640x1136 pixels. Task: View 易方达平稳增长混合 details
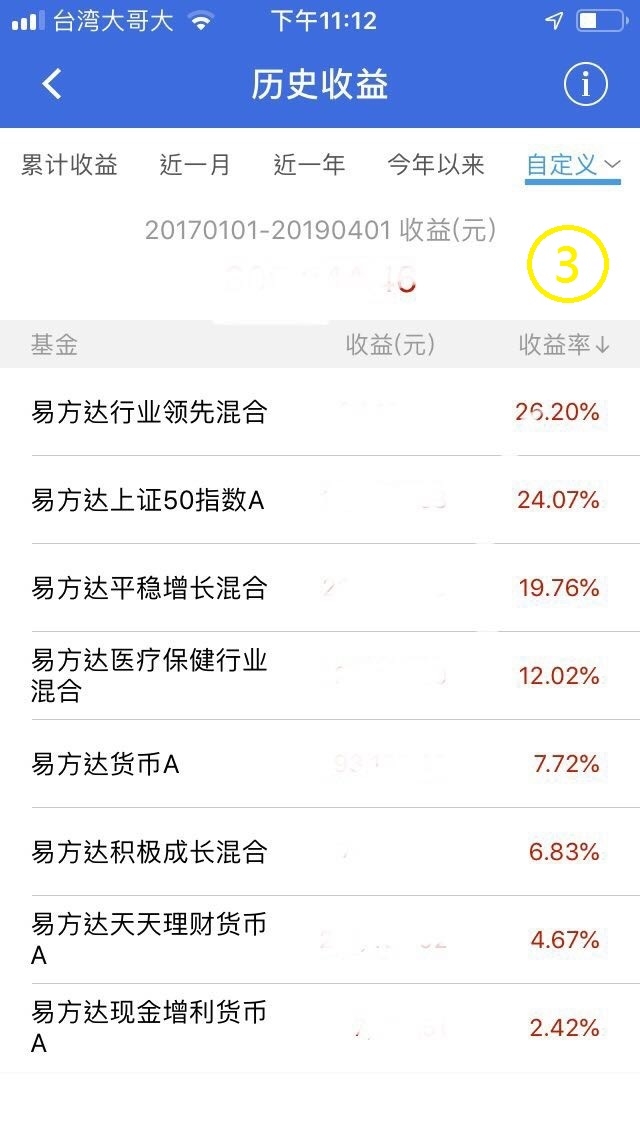pos(320,588)
